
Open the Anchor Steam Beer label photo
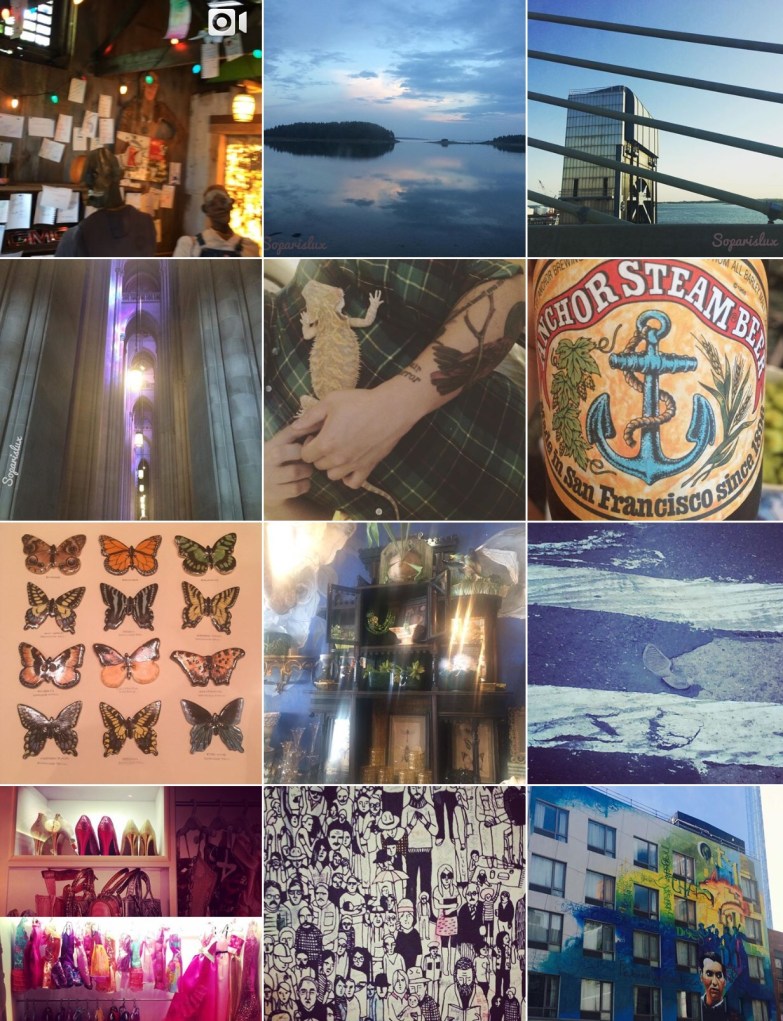click(655, 390)
